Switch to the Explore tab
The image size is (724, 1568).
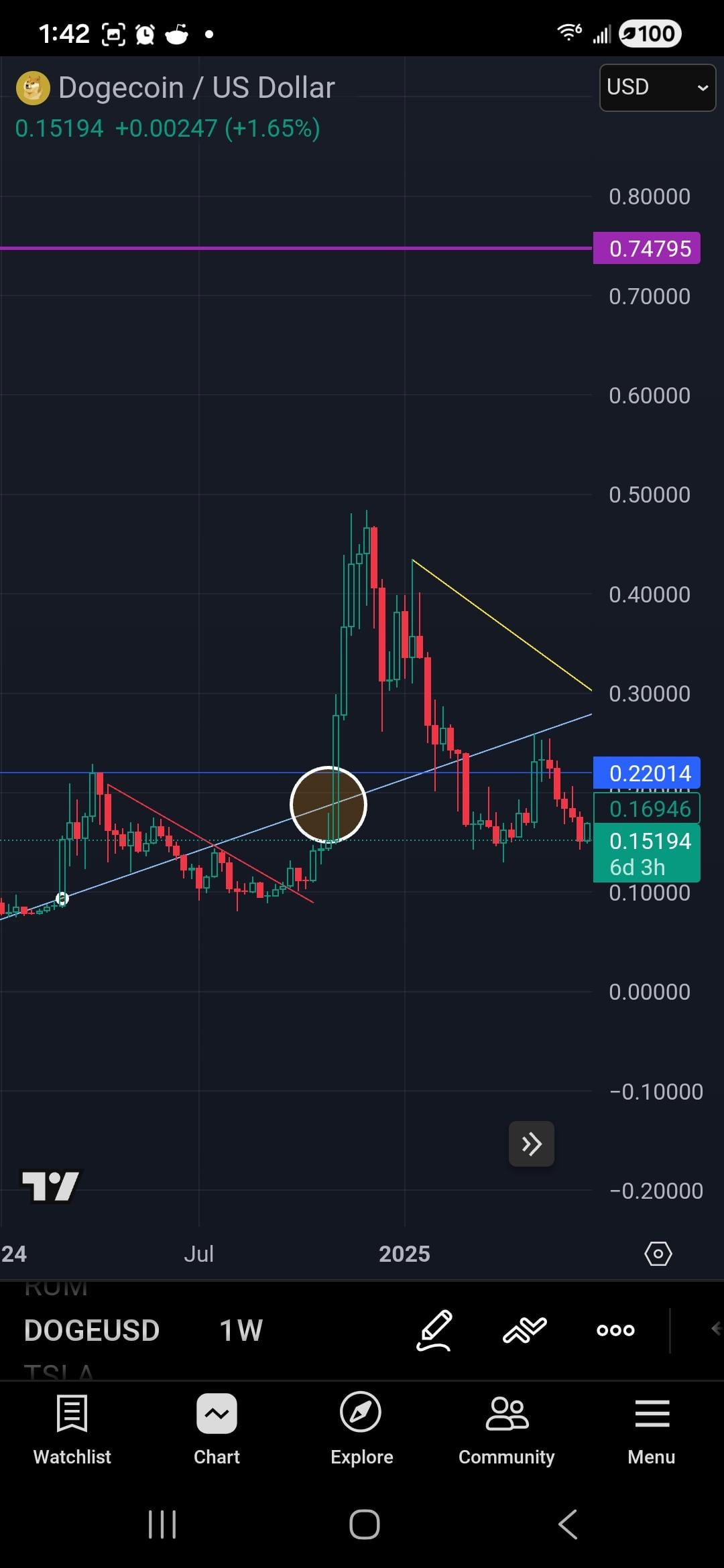point(361,1429)
